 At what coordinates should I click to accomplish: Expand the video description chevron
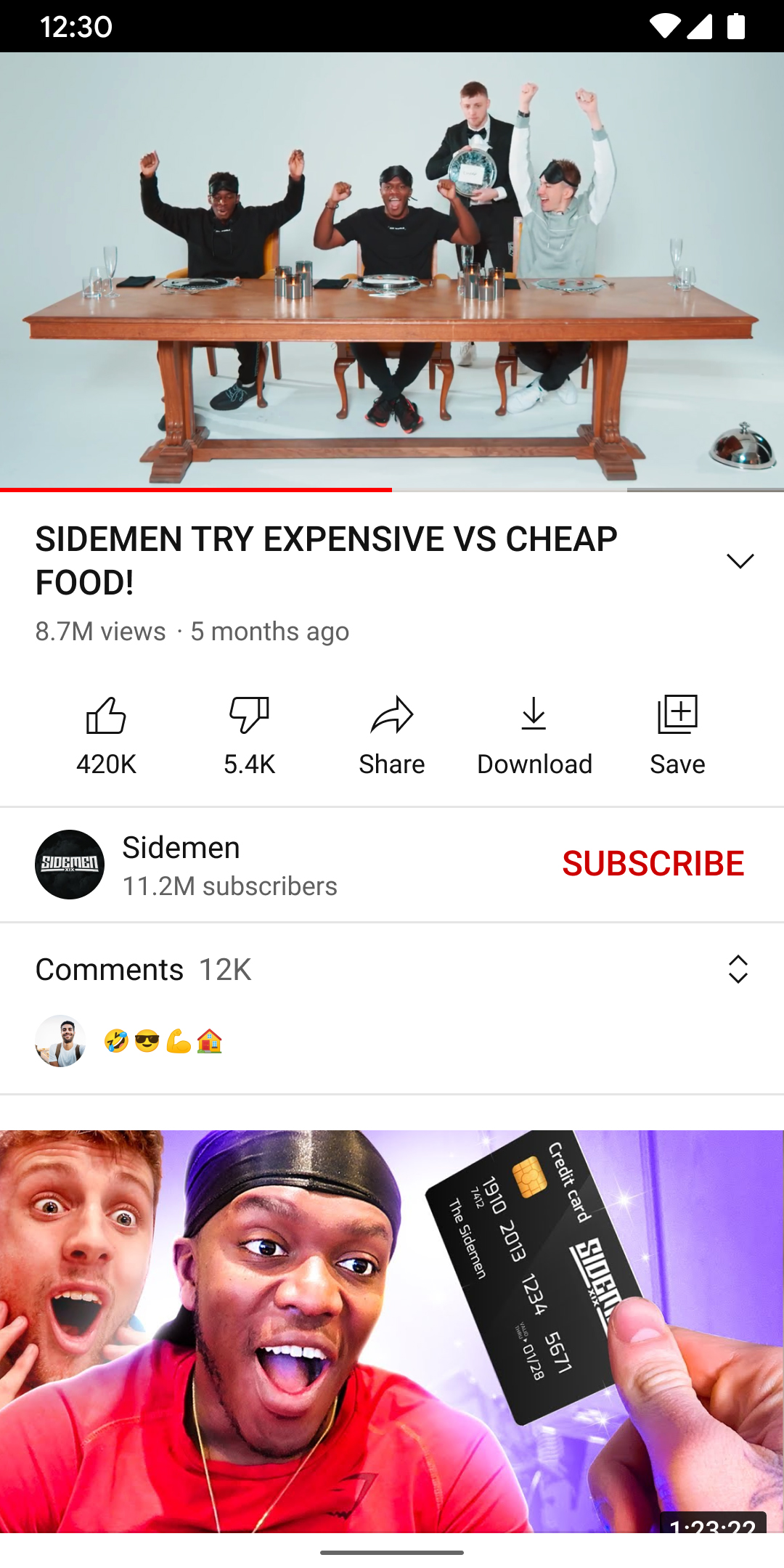point(740,561)
